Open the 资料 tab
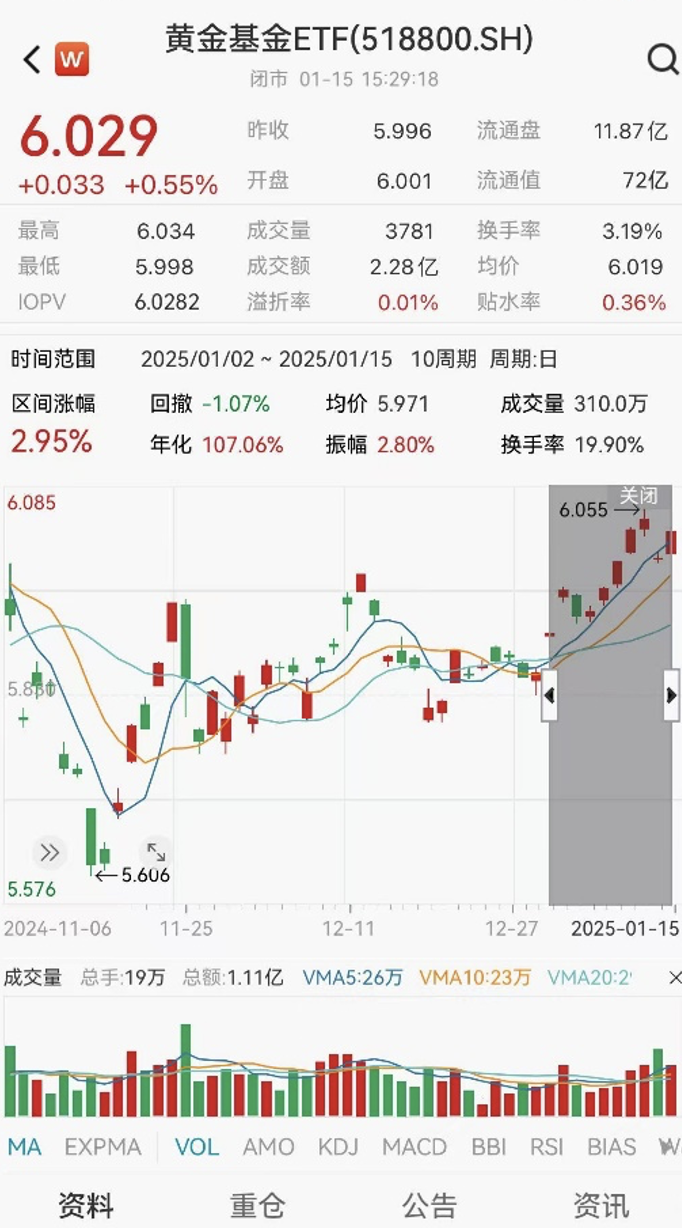The width and height of the screenshot is (682, 1228). point(86,1204)
